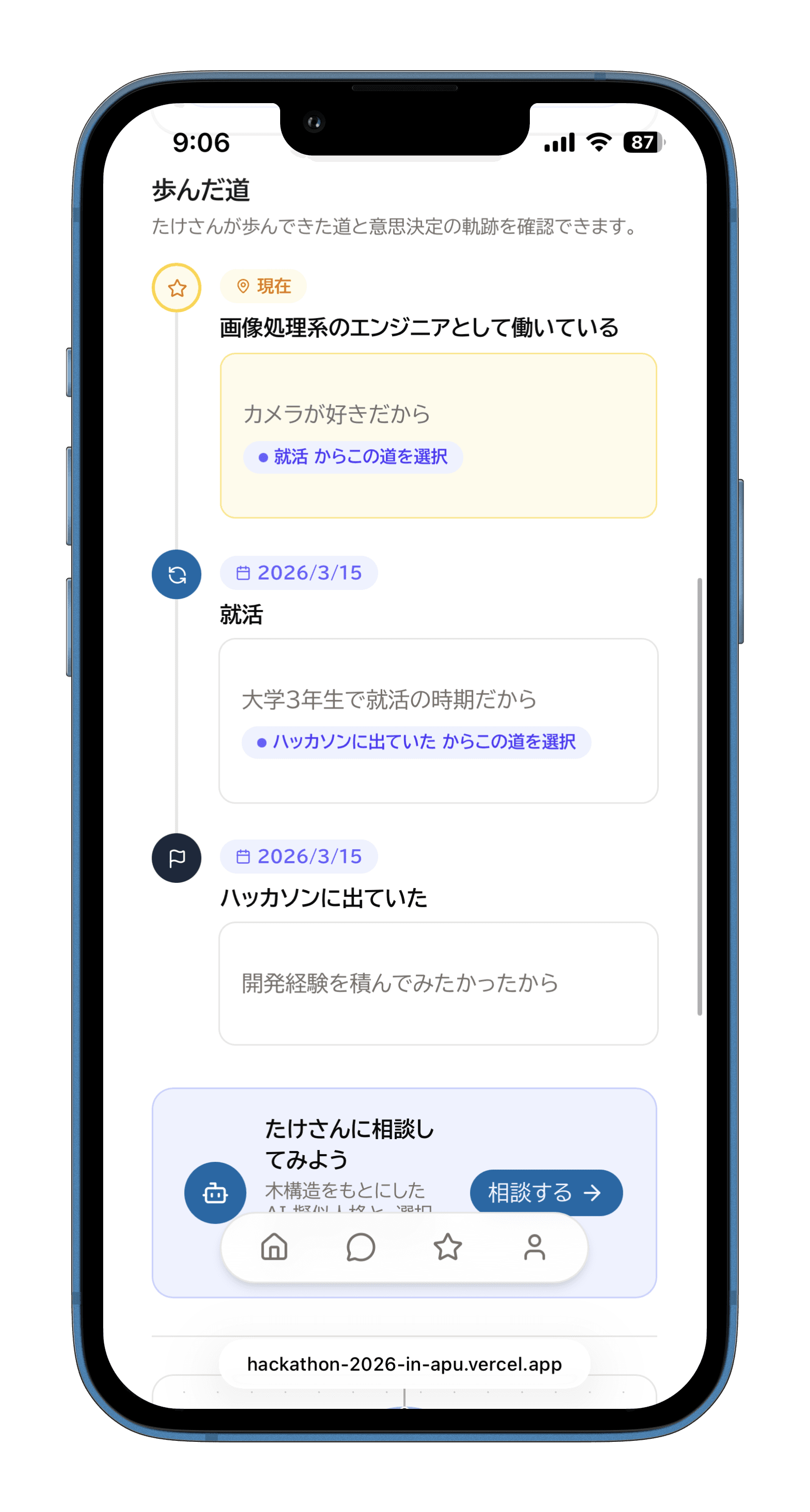Open the profile person tab
This screenshot has height=1512, width=810.
[534, 1247]
